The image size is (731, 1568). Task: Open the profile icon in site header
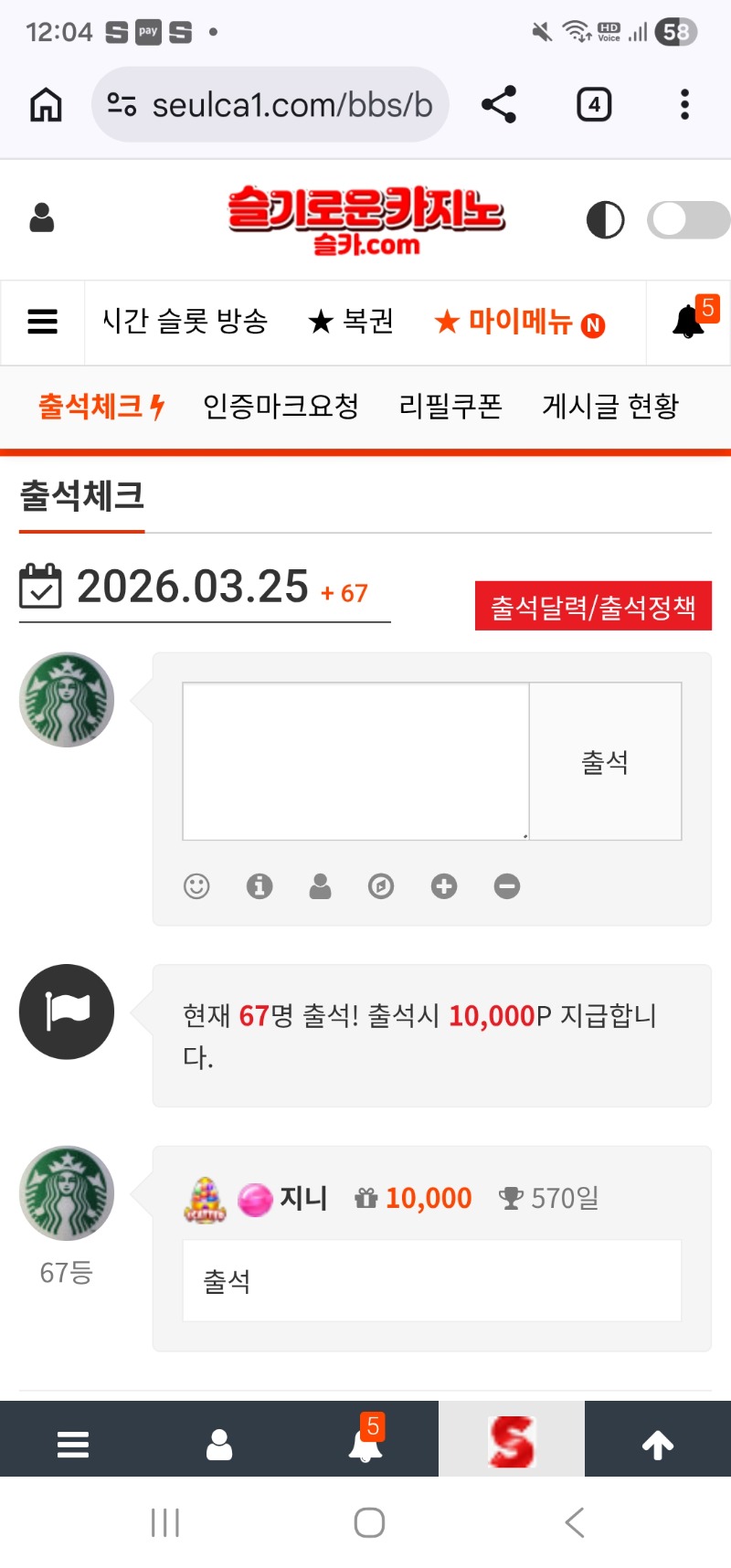(42, 218)
